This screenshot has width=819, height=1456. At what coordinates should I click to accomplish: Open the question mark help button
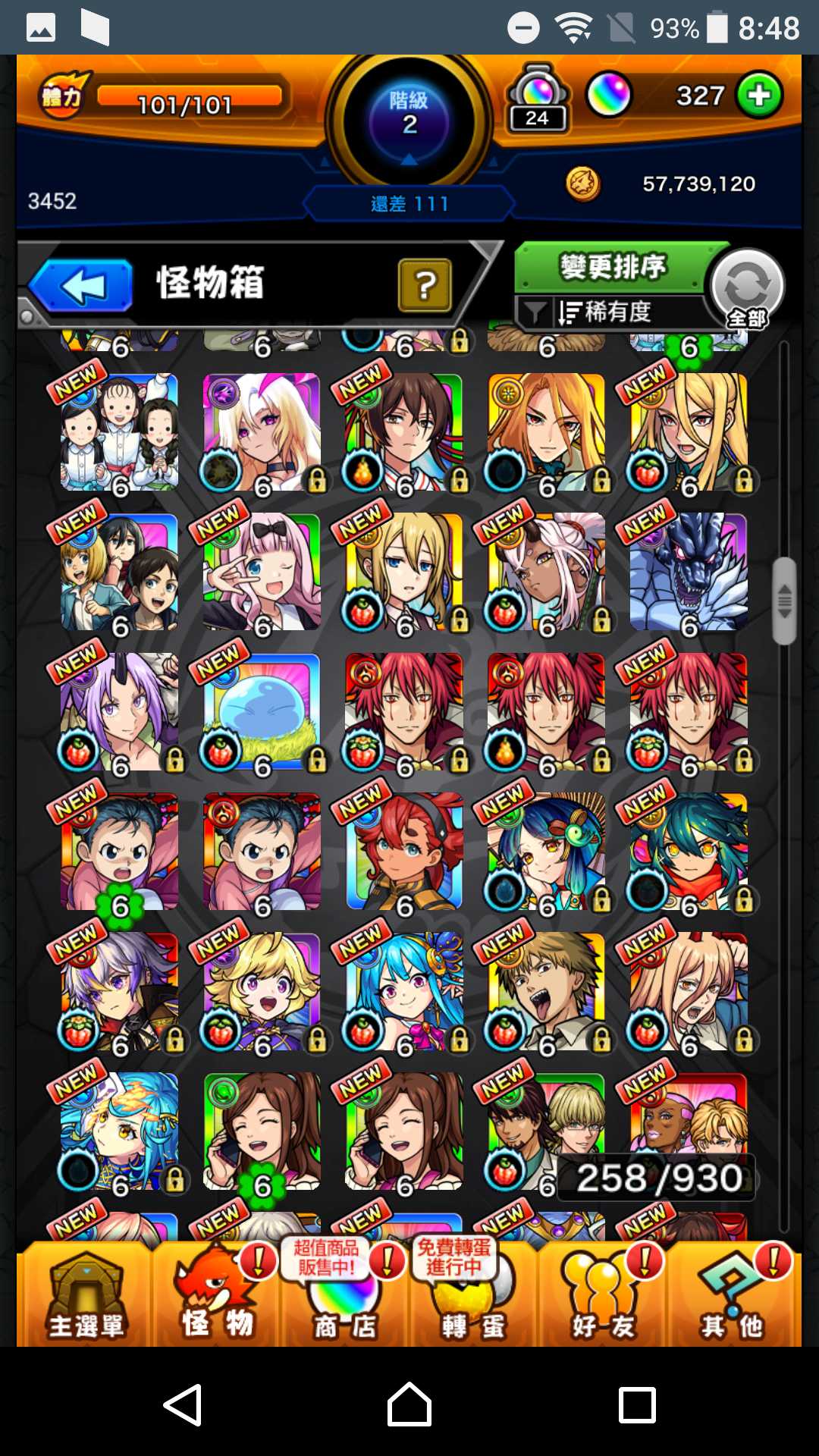[425, 285]
